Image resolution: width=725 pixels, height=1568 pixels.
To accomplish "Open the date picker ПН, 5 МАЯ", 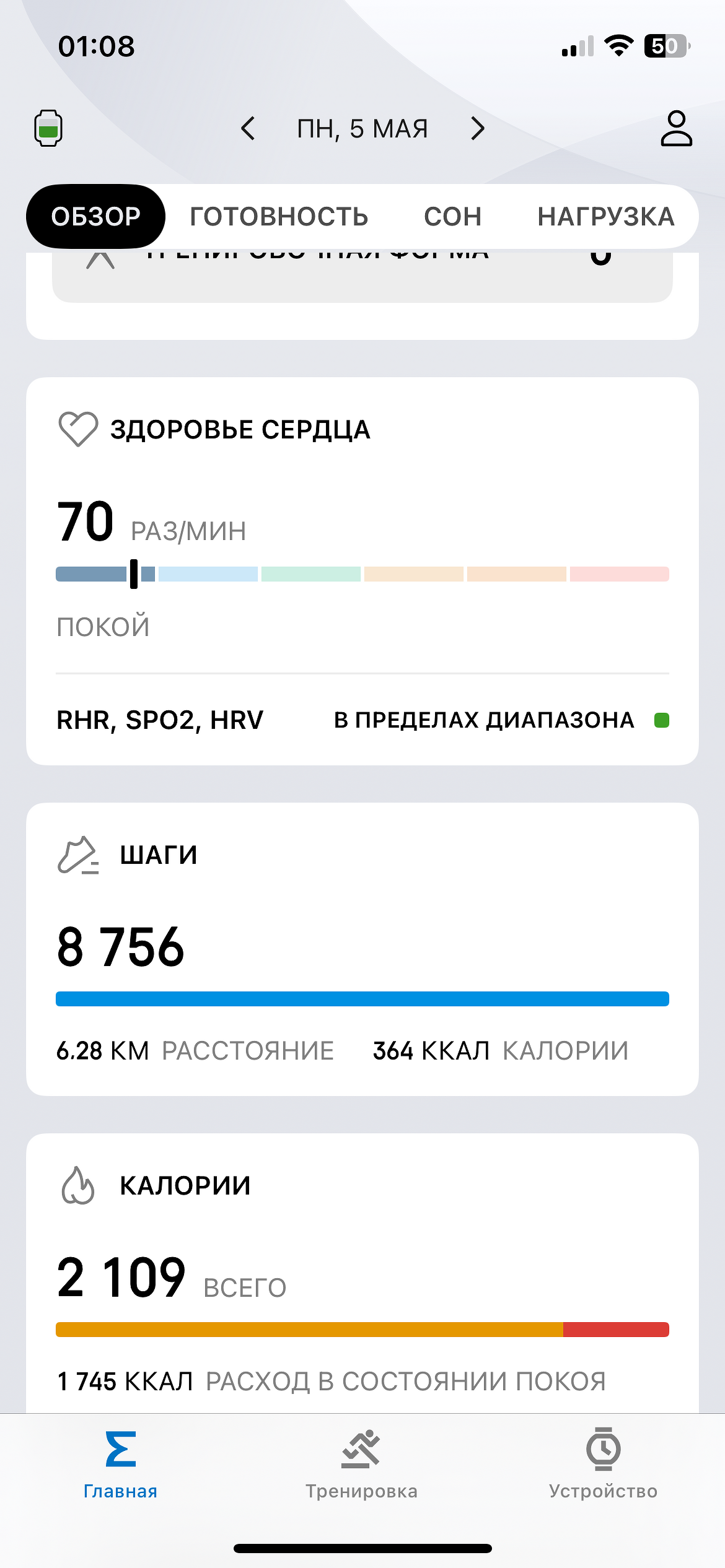I will point(362,129).
